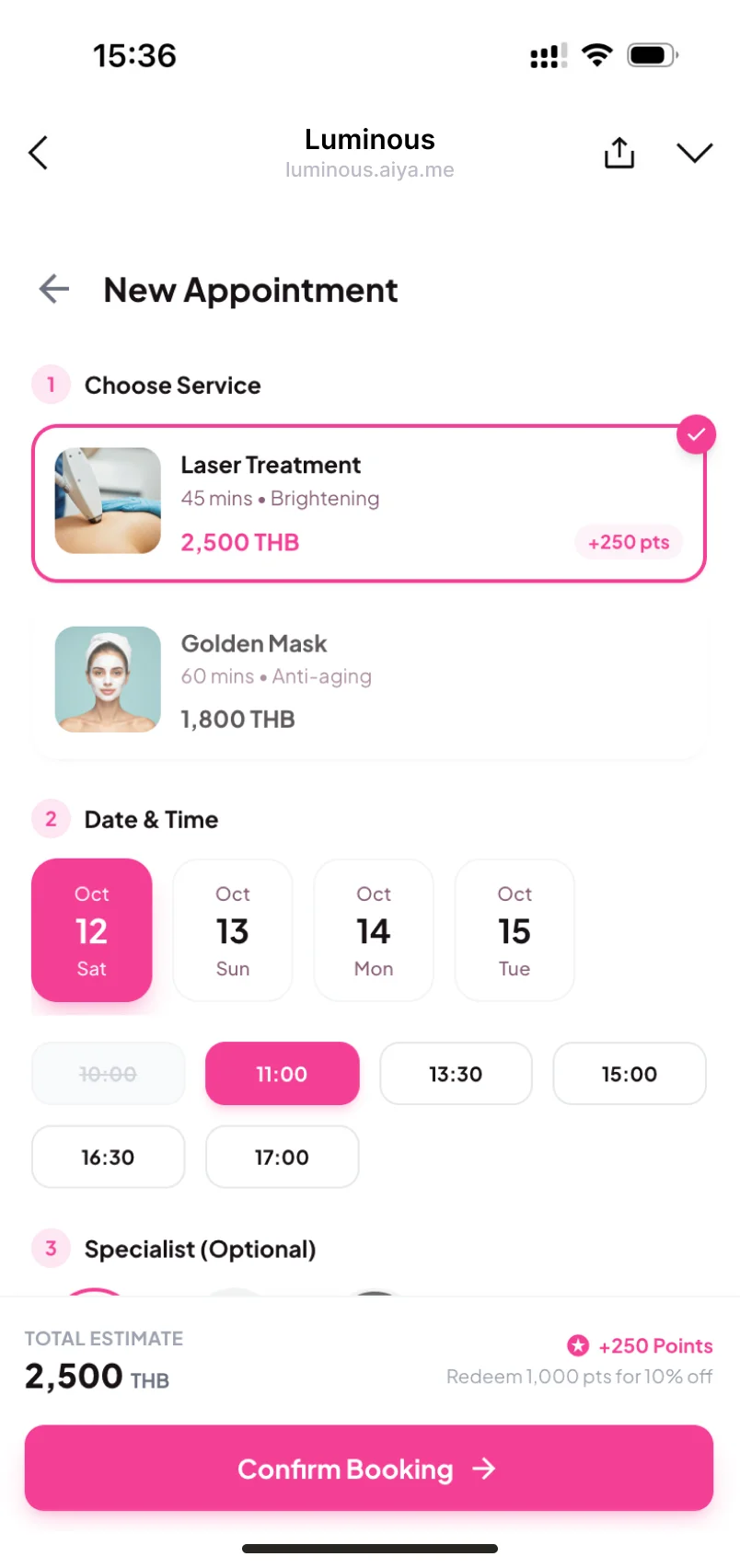Select the 13:30 time slot
The height and width of the screenshot is (1568, 740).
tap(456, 1073)
